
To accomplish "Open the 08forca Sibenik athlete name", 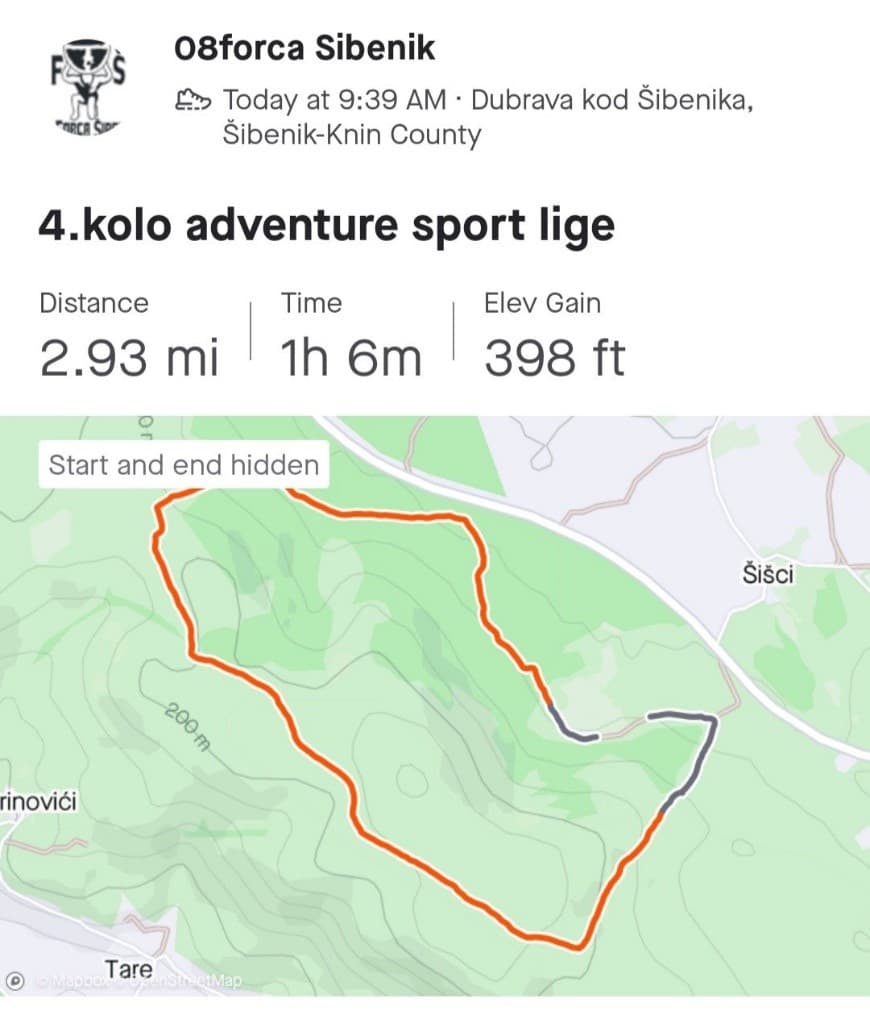I will click(304, 48).
